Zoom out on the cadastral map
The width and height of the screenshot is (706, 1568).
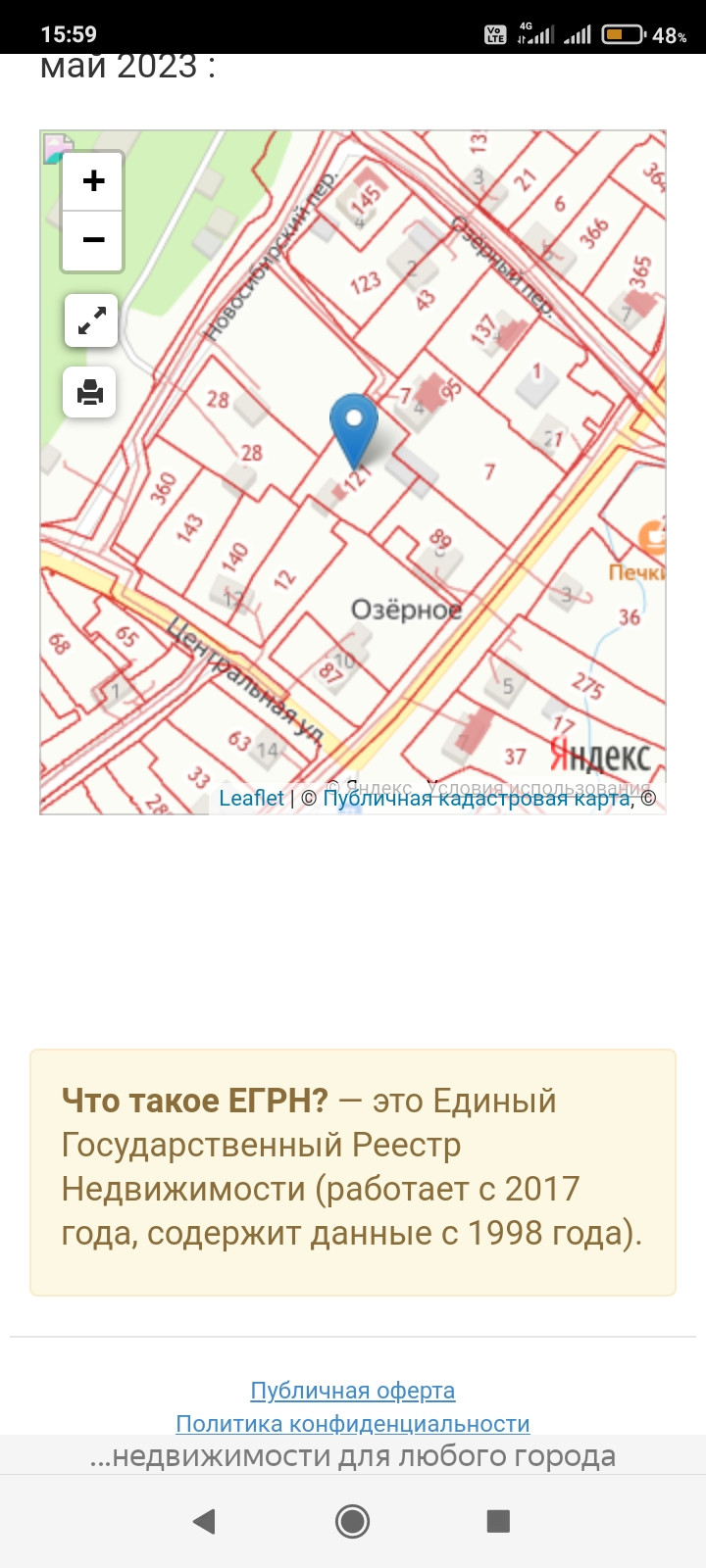pyautogui.click(x=93, y=240)
